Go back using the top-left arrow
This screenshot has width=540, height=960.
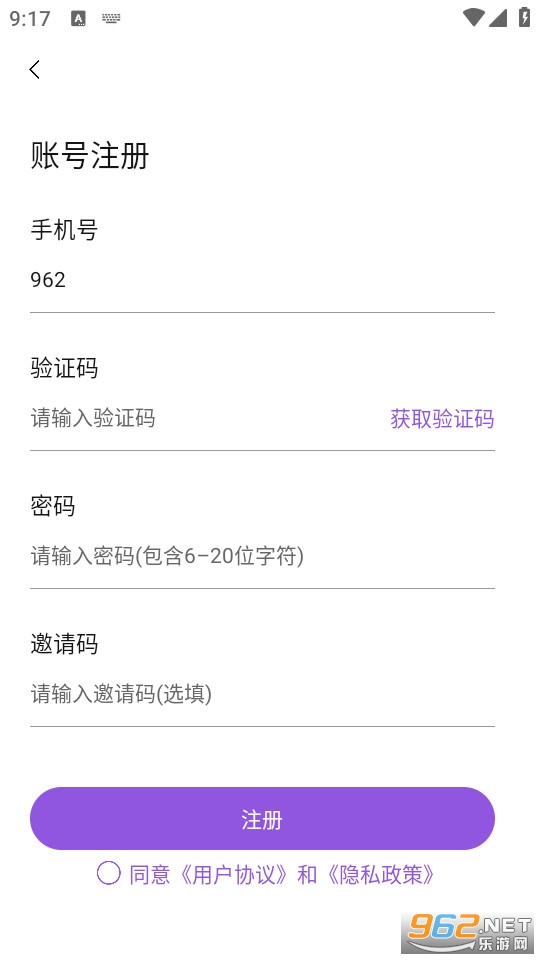[35, 69]
